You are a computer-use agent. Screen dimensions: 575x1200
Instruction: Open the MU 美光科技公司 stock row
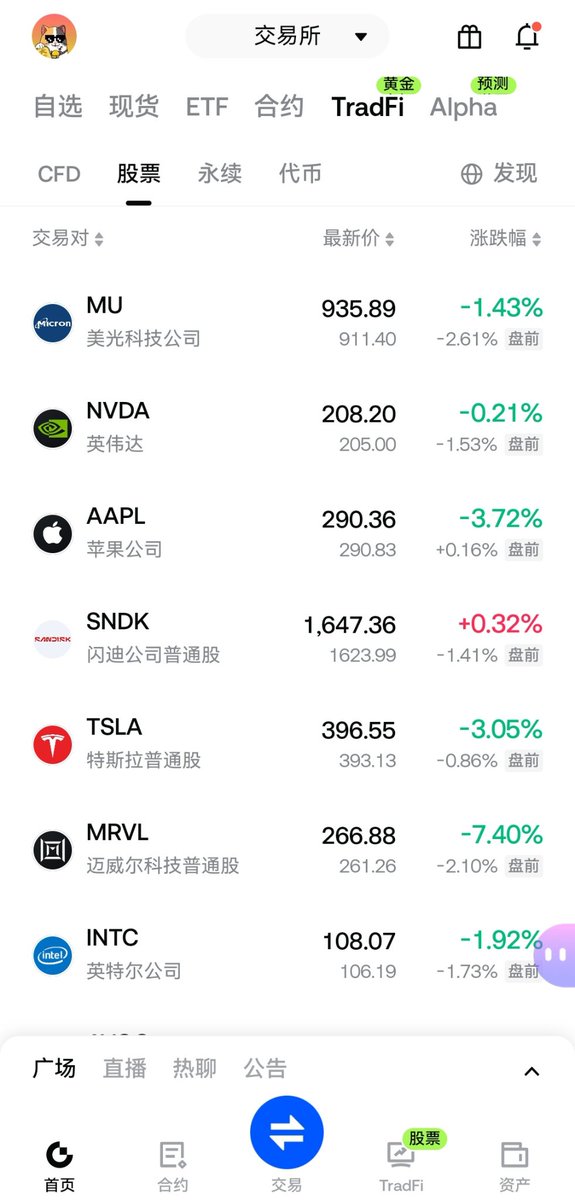coord(287,323)
